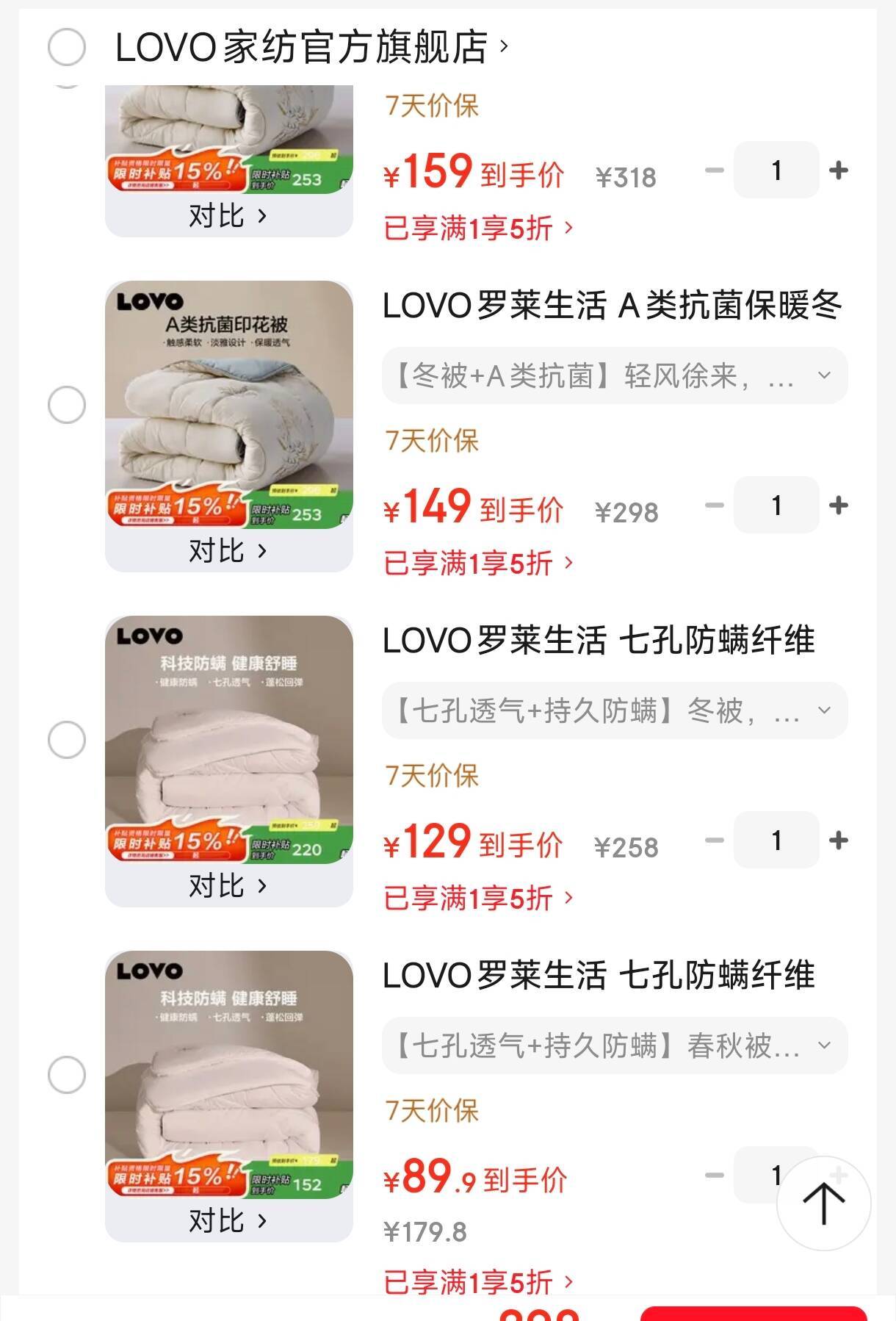The height and width of the screenshot is (1321, 896).
Task: Change the 【七孔透气+持久防螨】冬被 spec
Action: 614,711
